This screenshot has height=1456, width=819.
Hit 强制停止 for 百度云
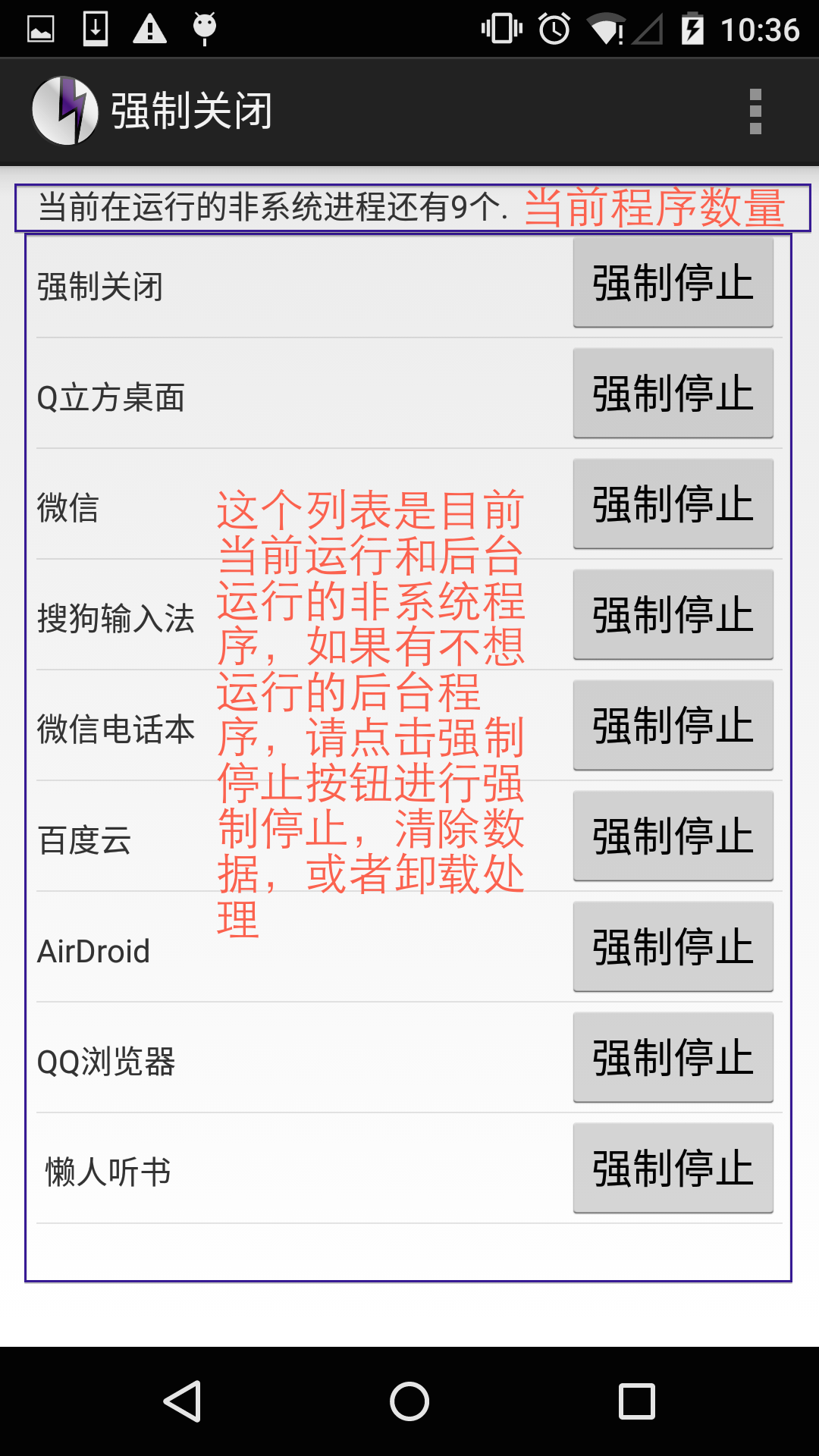click(673, 836)
